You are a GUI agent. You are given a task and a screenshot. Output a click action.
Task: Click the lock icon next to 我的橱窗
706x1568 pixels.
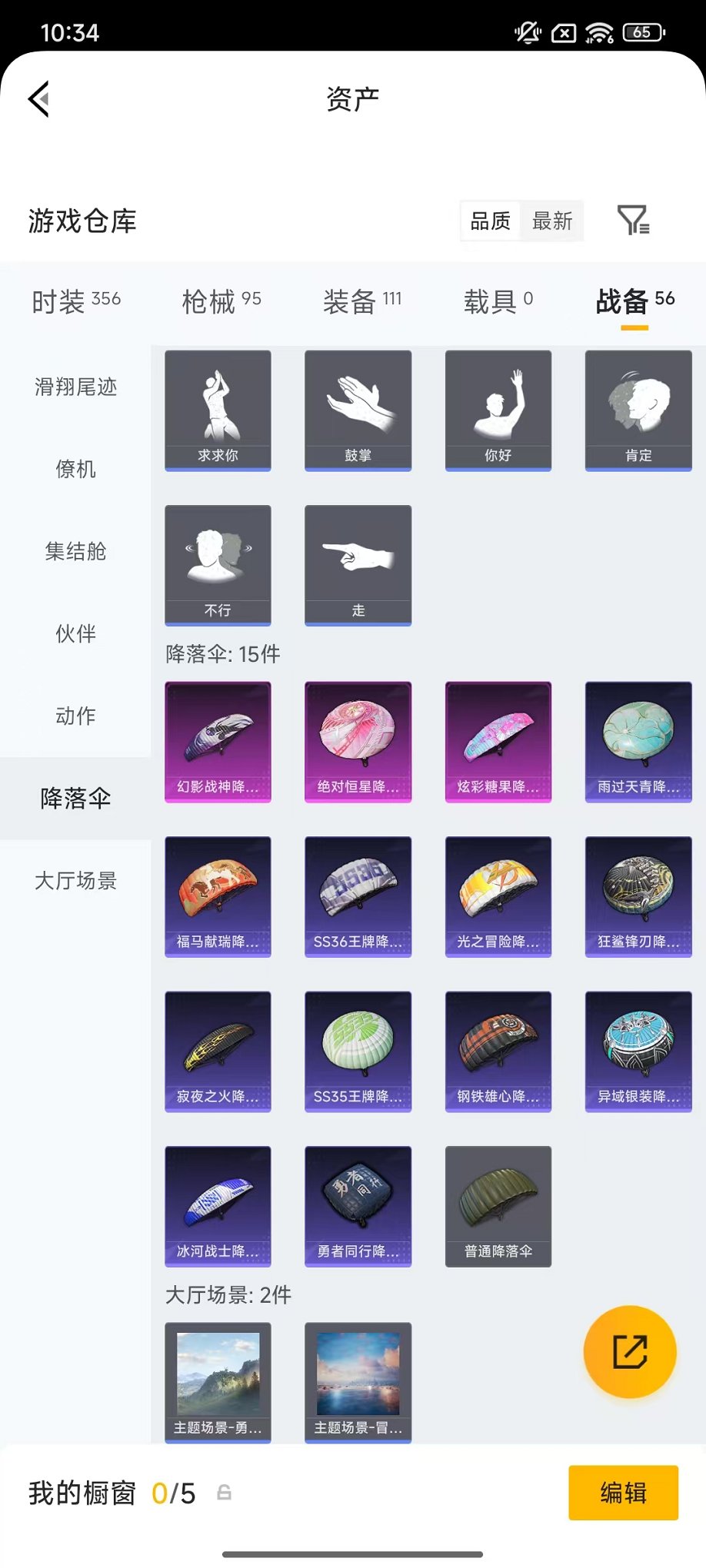click(224, 1493)
